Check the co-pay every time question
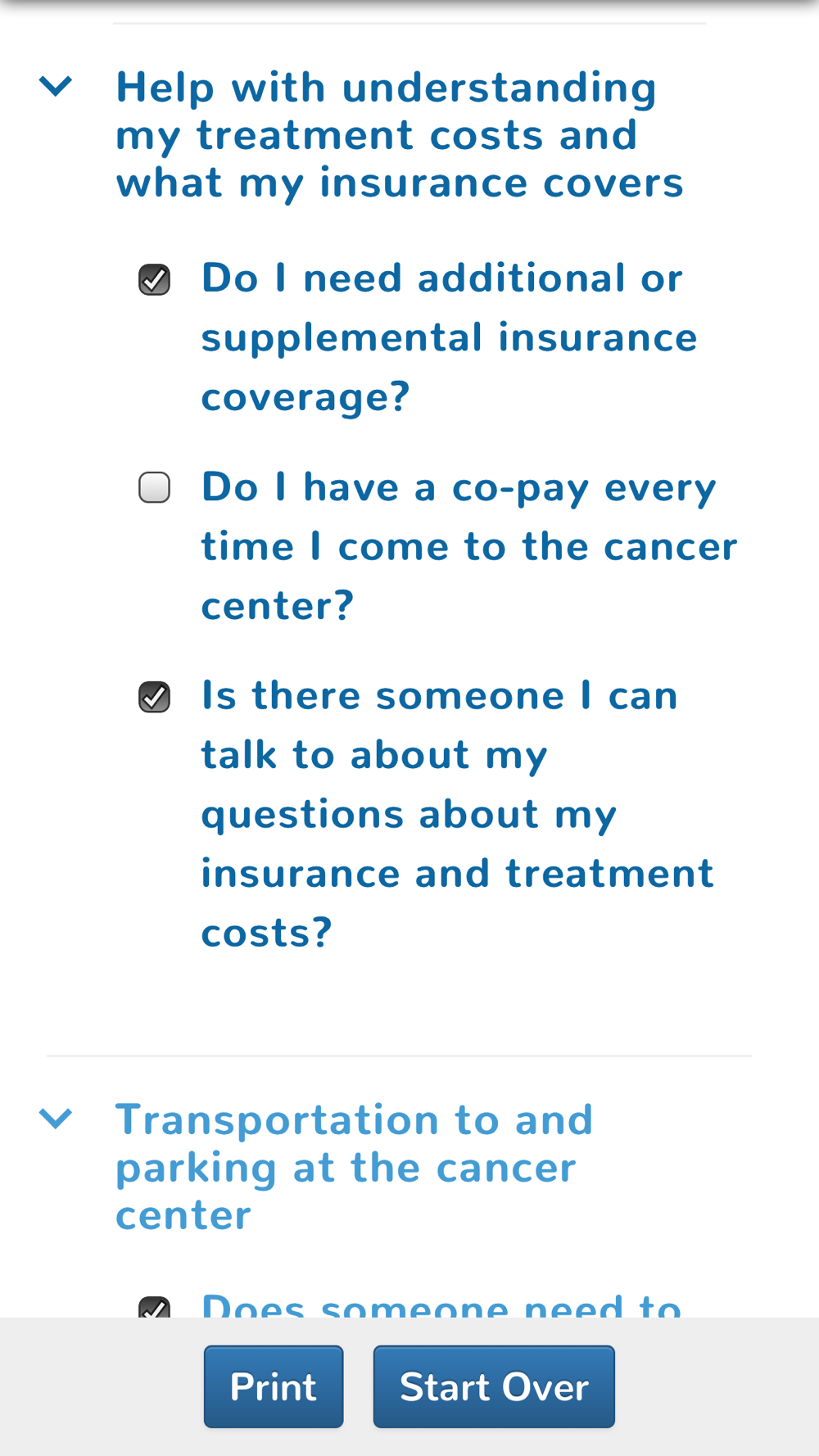The image size is (819, 1456). (154, 487)
